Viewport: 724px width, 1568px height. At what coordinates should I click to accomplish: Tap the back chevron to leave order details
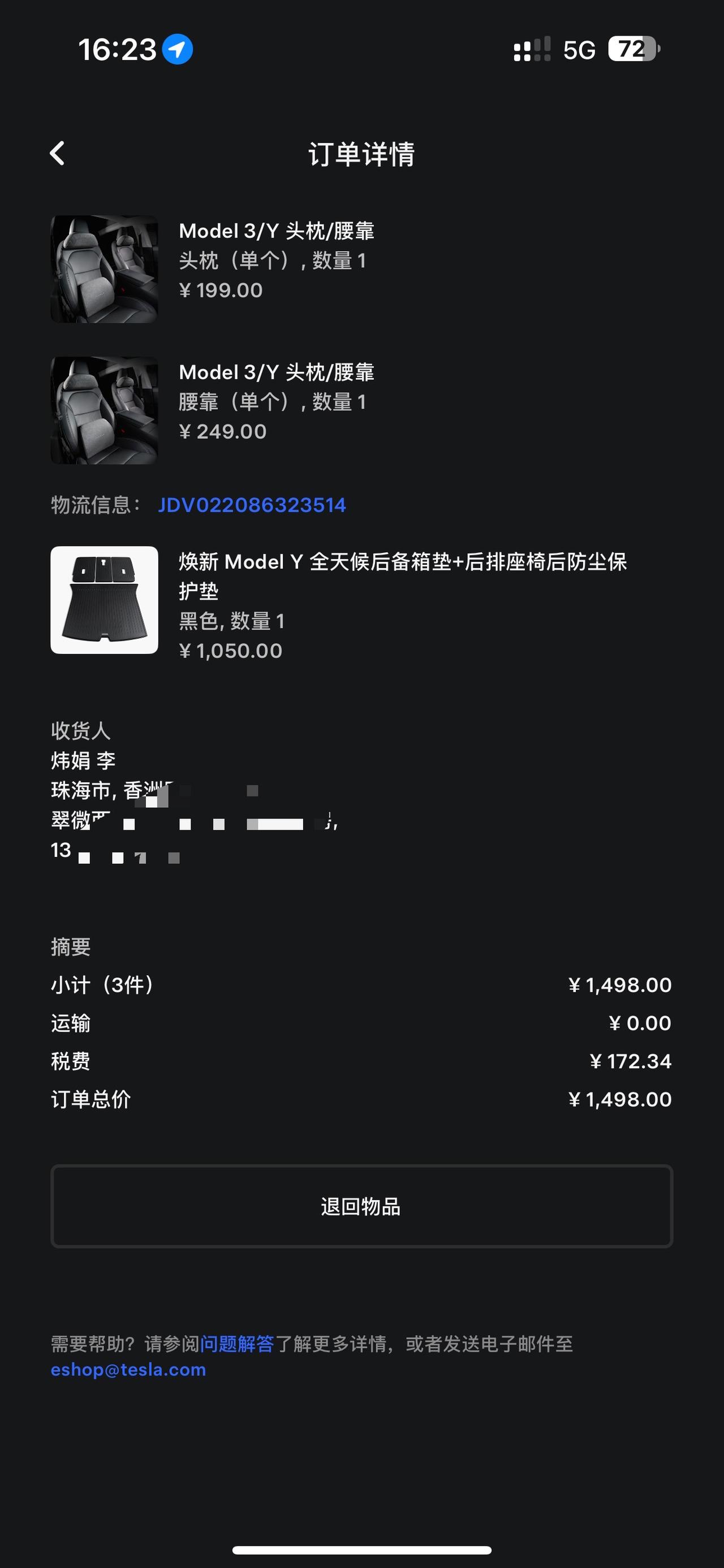[x=58, y=154]
